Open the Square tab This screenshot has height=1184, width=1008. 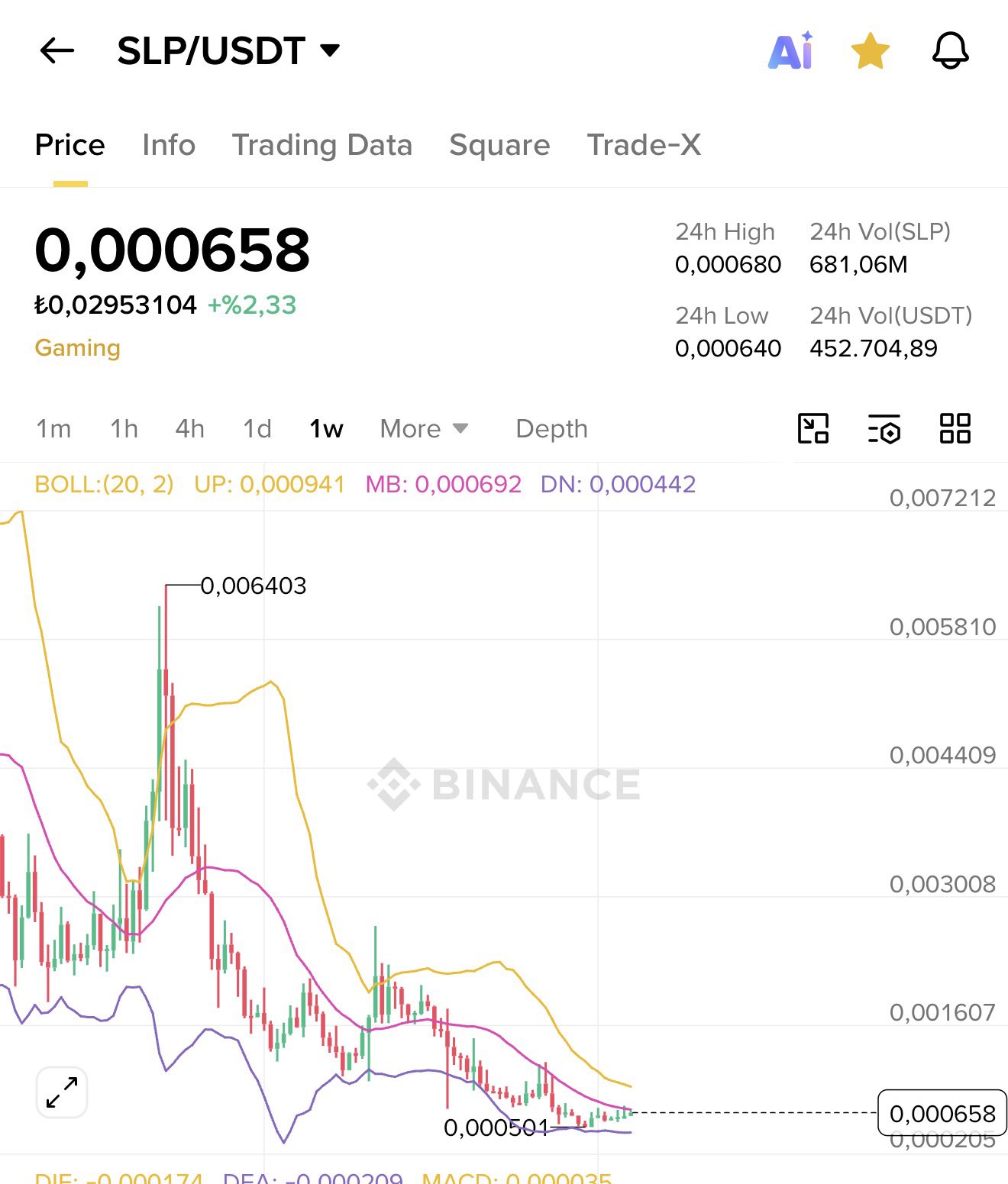pos(499,145)
